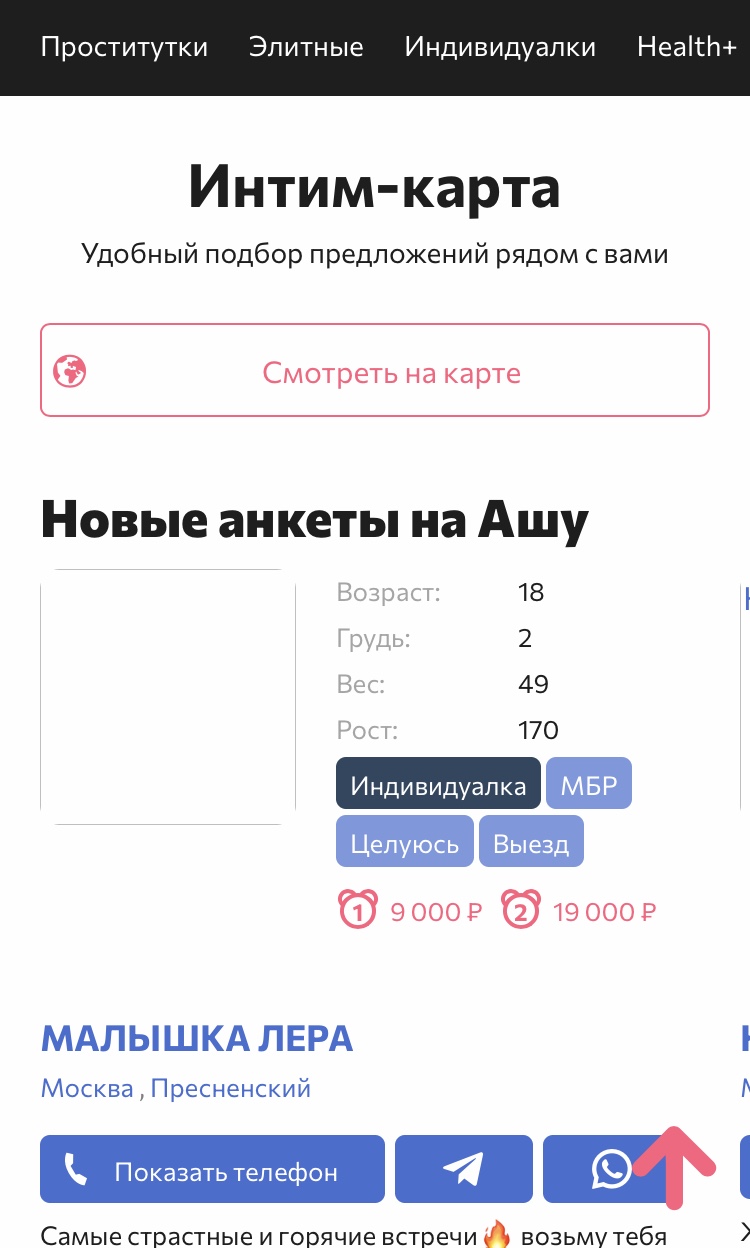Viewport: 750px width, 1248px height.
Task: Switch to the Элитные section
Action: tap(306, 47)
